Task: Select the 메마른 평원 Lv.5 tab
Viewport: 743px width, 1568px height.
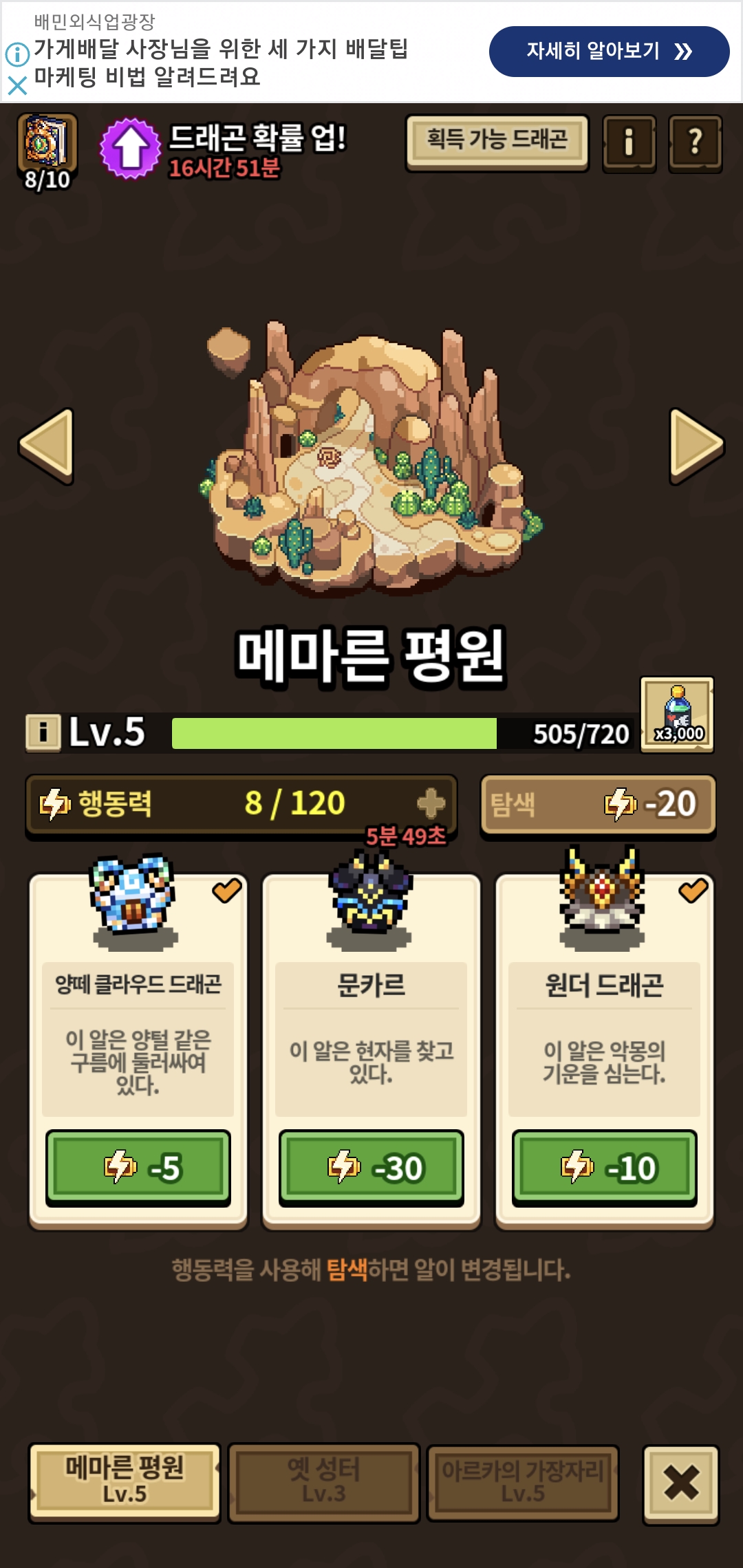Action: [125, 1482]
